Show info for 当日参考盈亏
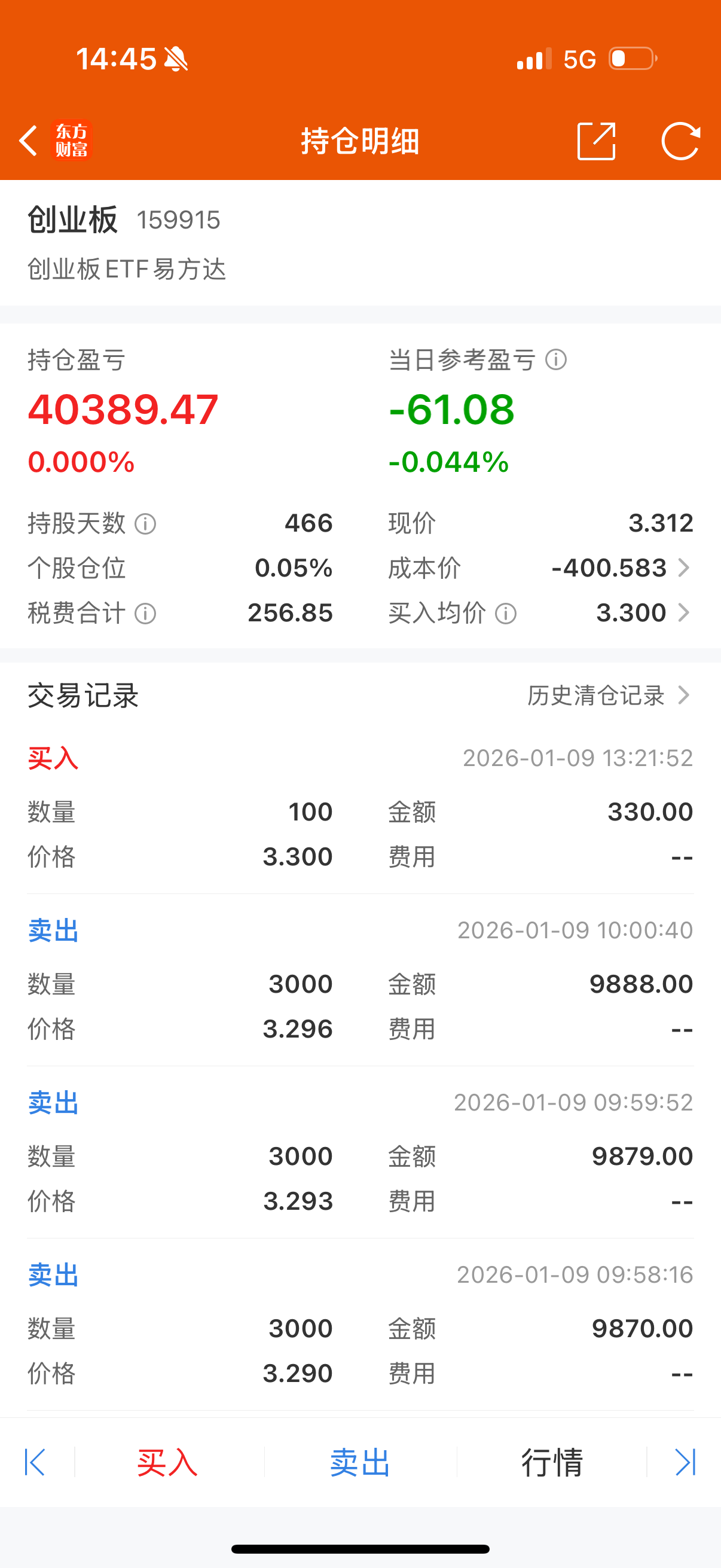Image resolution: width=721 pixels, height=1568 pixels. 555,360
